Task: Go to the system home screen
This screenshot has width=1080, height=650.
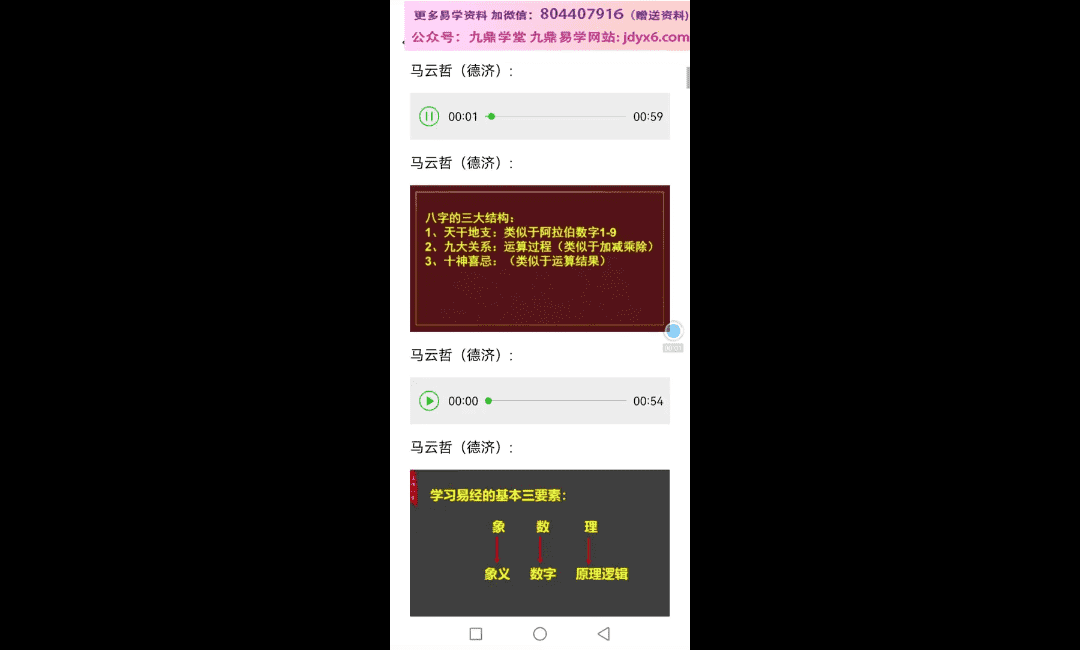Action: pyautogui.click(x=540, y=634)
